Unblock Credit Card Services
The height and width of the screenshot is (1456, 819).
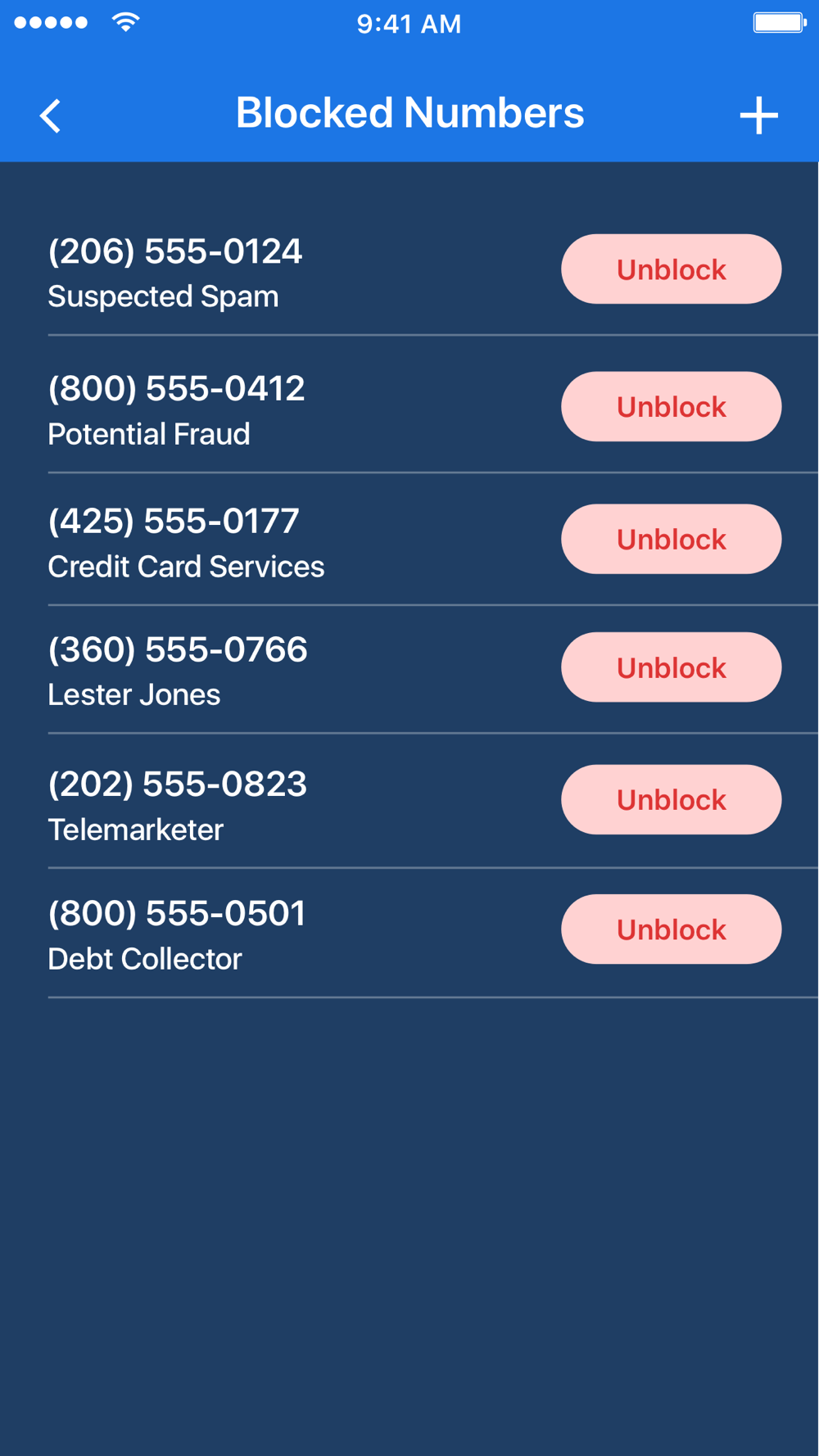click(671, 539)
